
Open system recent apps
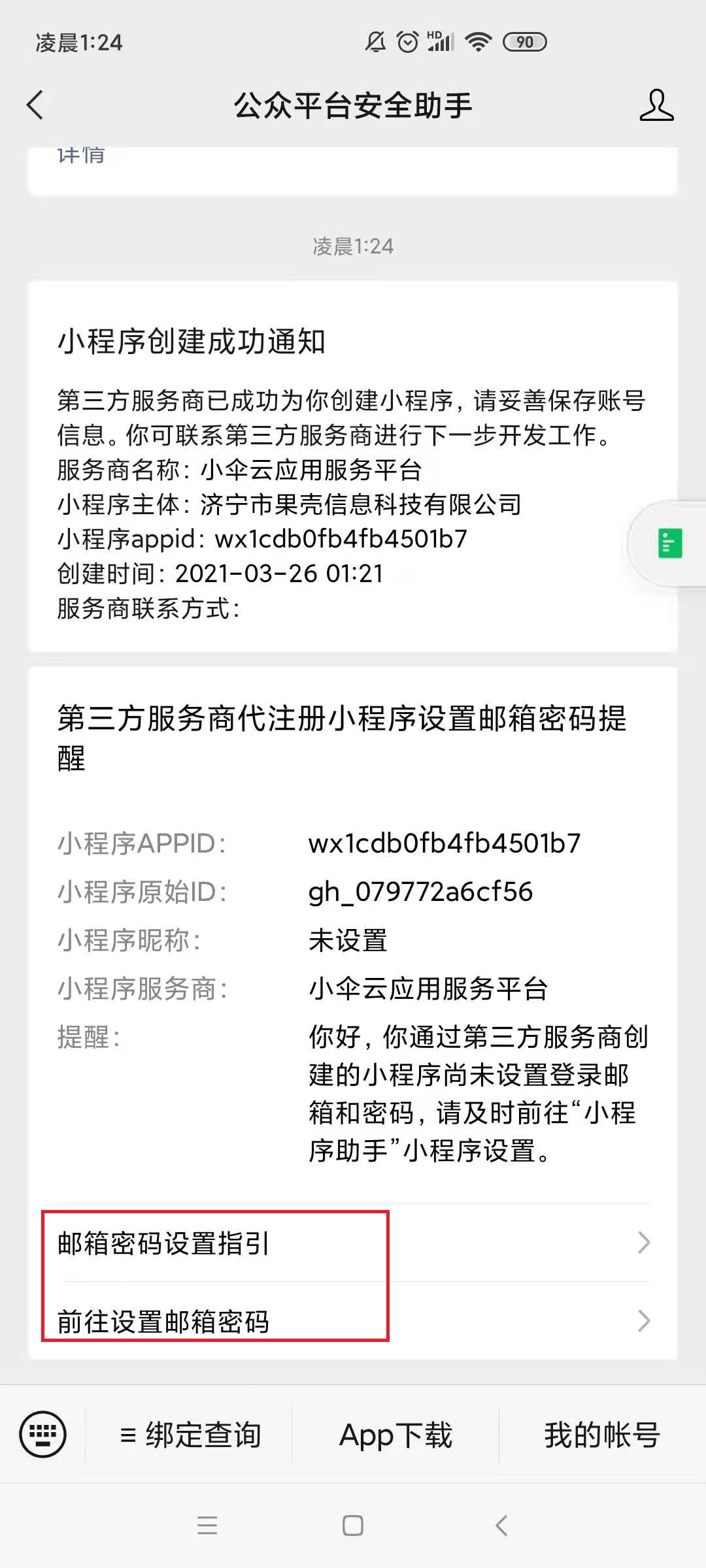coord(207,1526)
